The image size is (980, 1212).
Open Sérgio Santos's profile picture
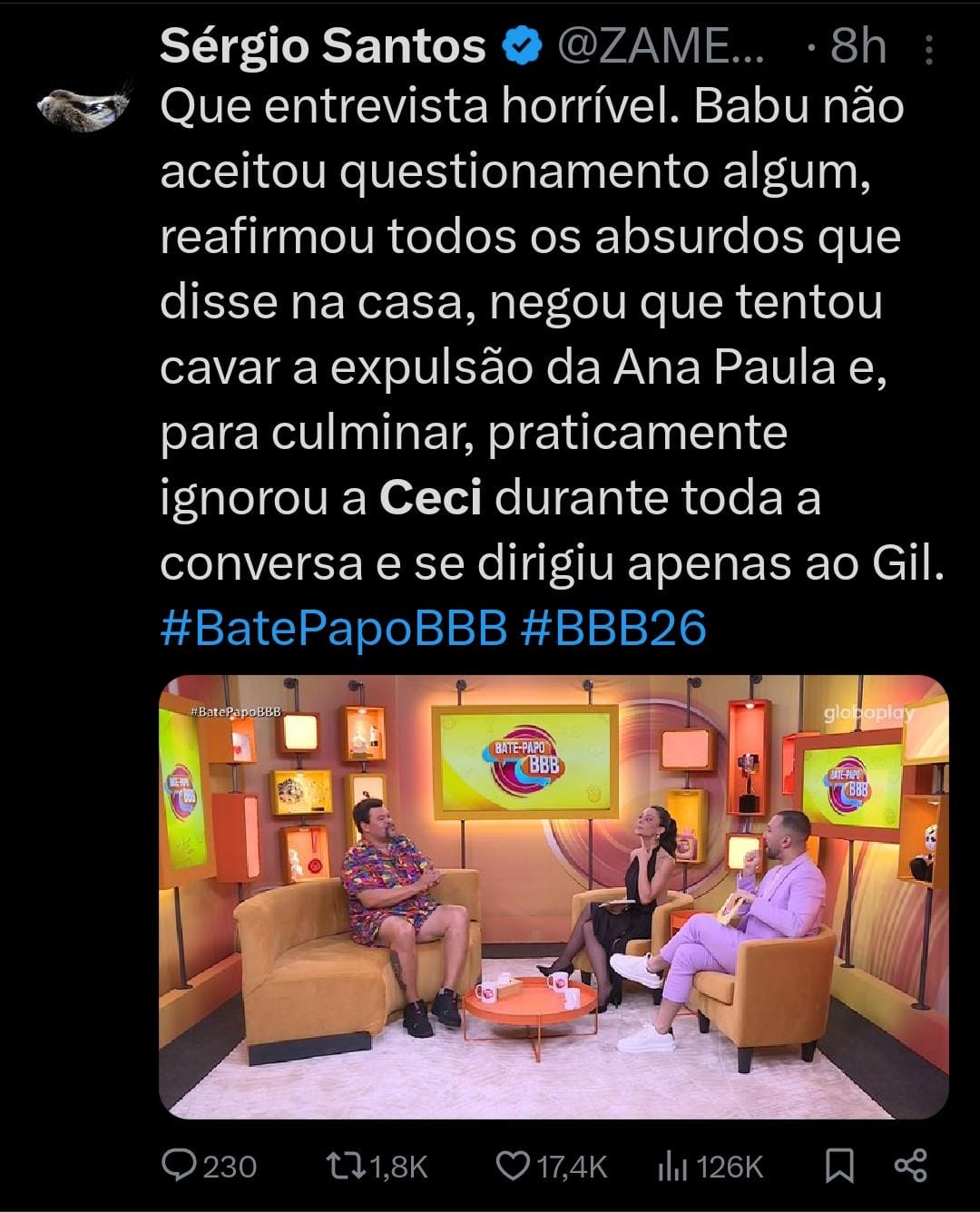click(x=85, y=108)
